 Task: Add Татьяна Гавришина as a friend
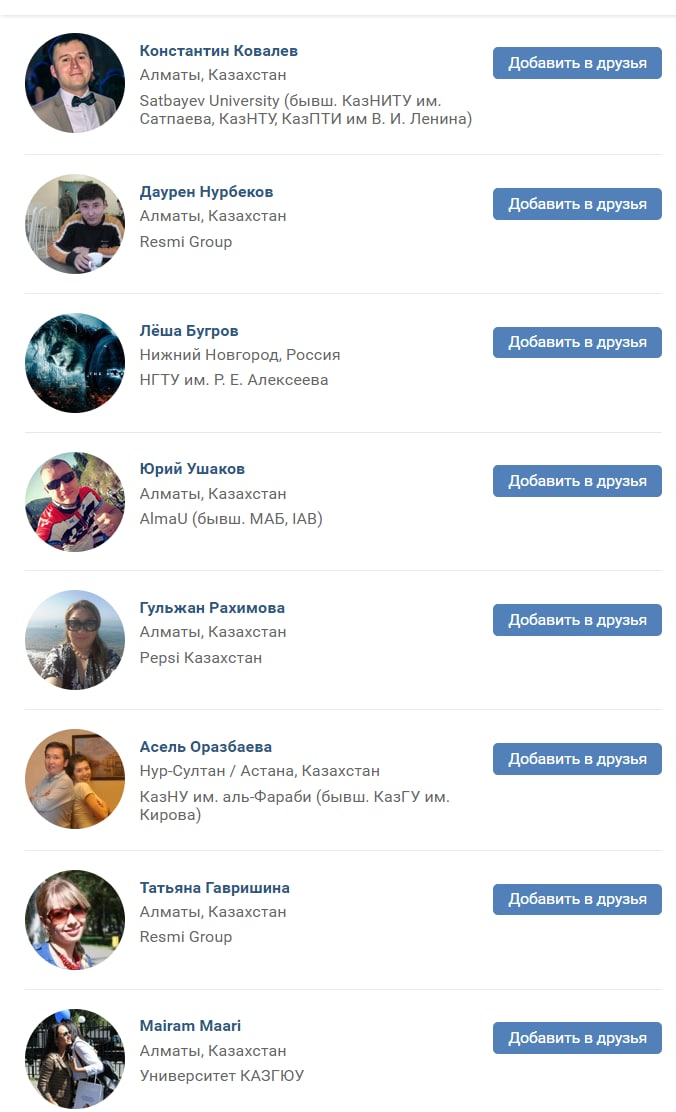tap(577, 899)
